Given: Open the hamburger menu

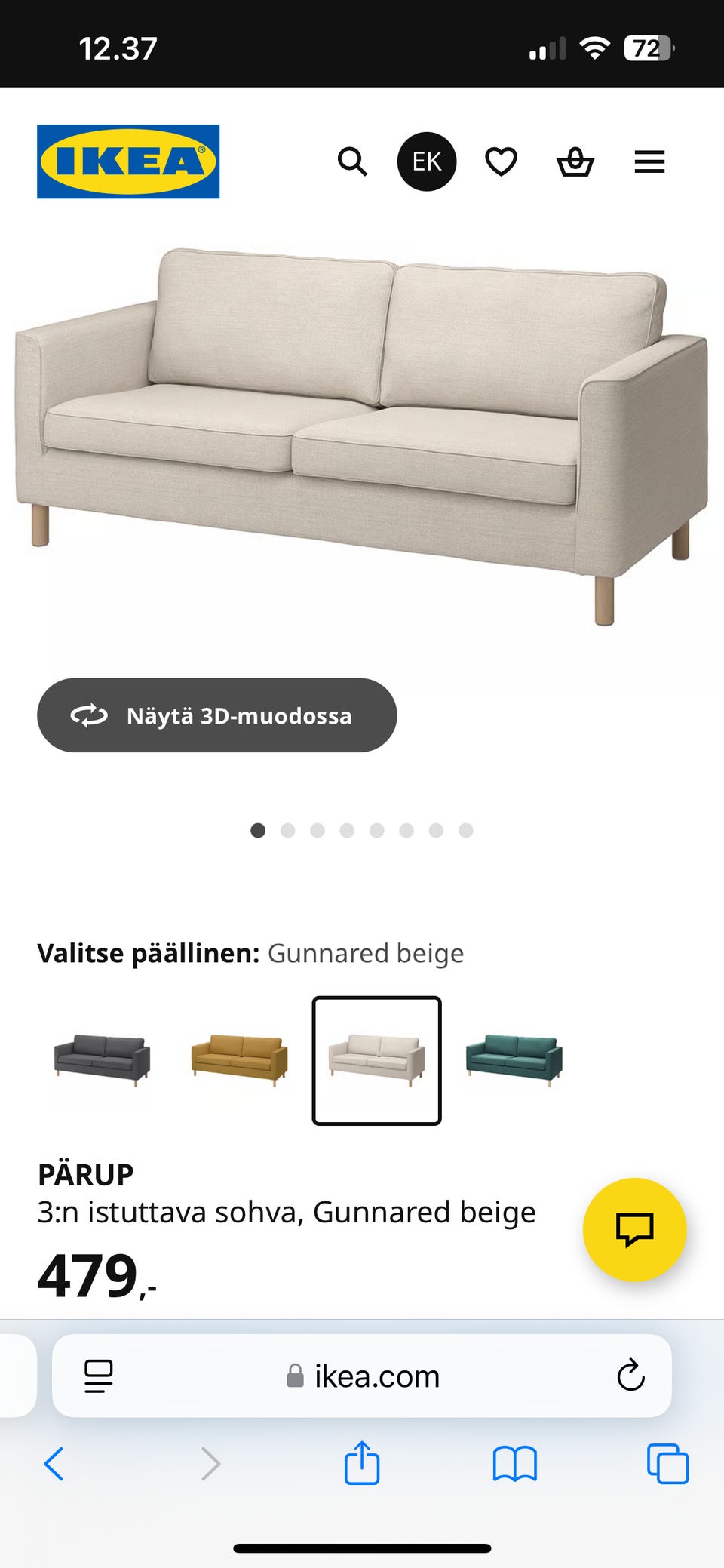Looking at the screenshot, I should coord(649,161).
